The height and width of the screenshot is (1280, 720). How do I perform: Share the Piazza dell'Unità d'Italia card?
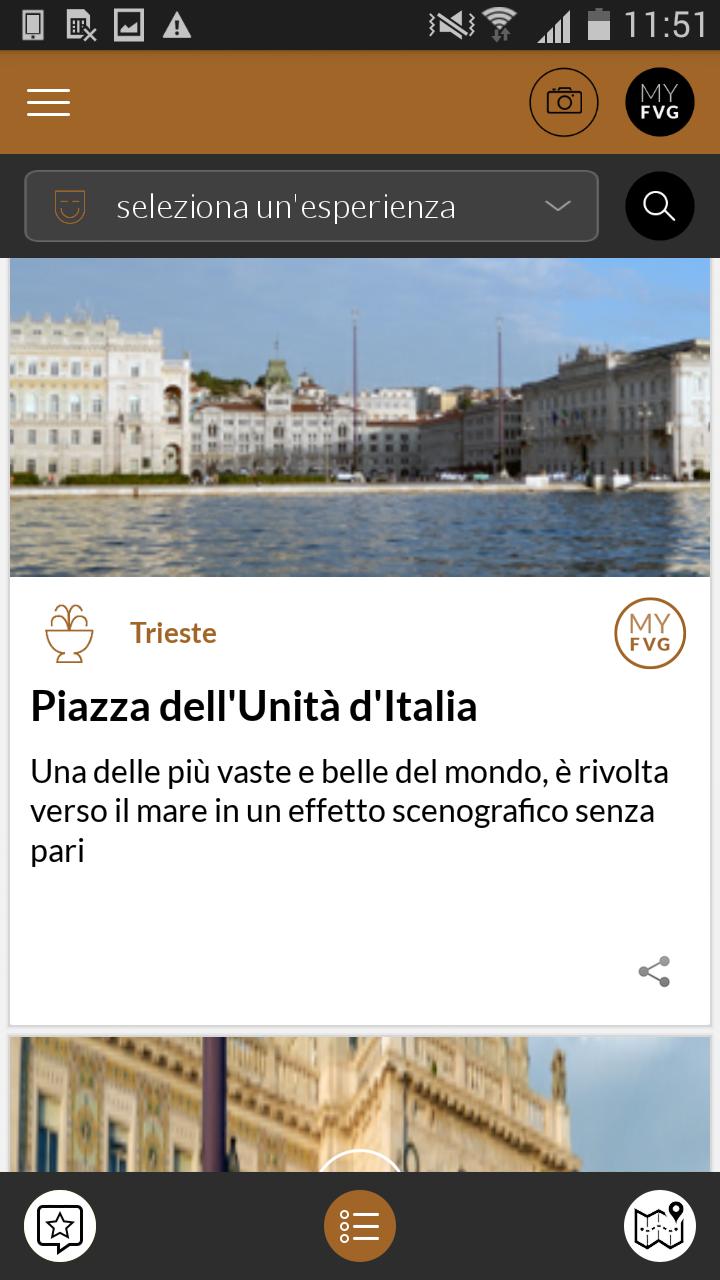pyautogui.click(x=654, y=972)
